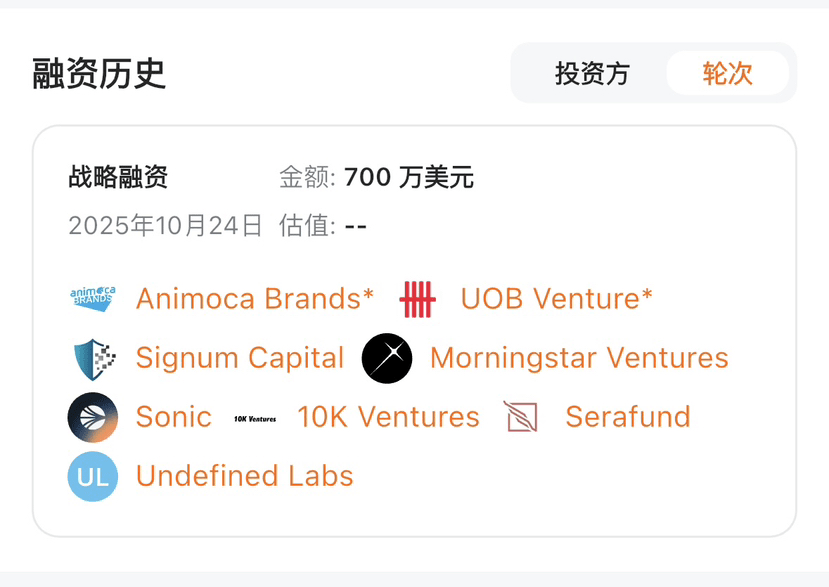The width and height of the screenshot is (829, 587).
Task: Open Morningstar Ventures profile
Action: [x=578, y=357]
